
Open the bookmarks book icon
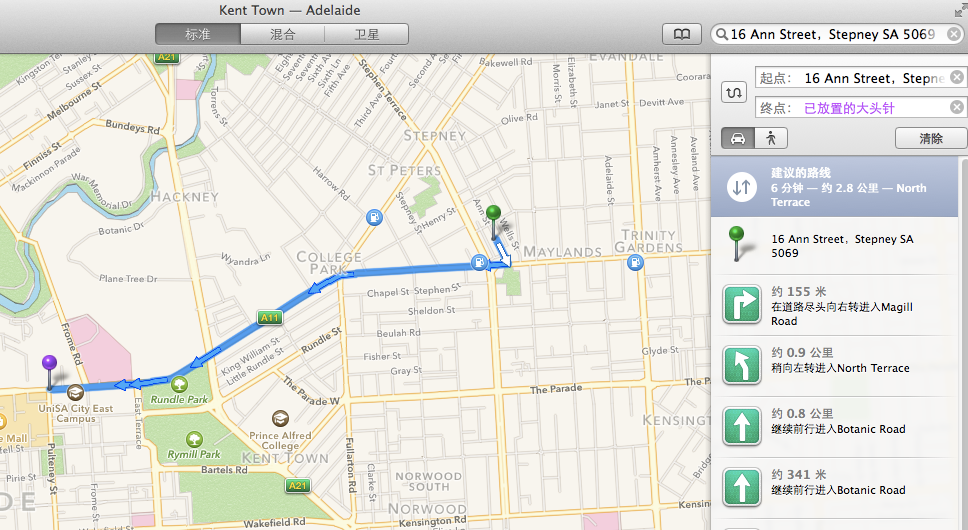pos(681,34)
